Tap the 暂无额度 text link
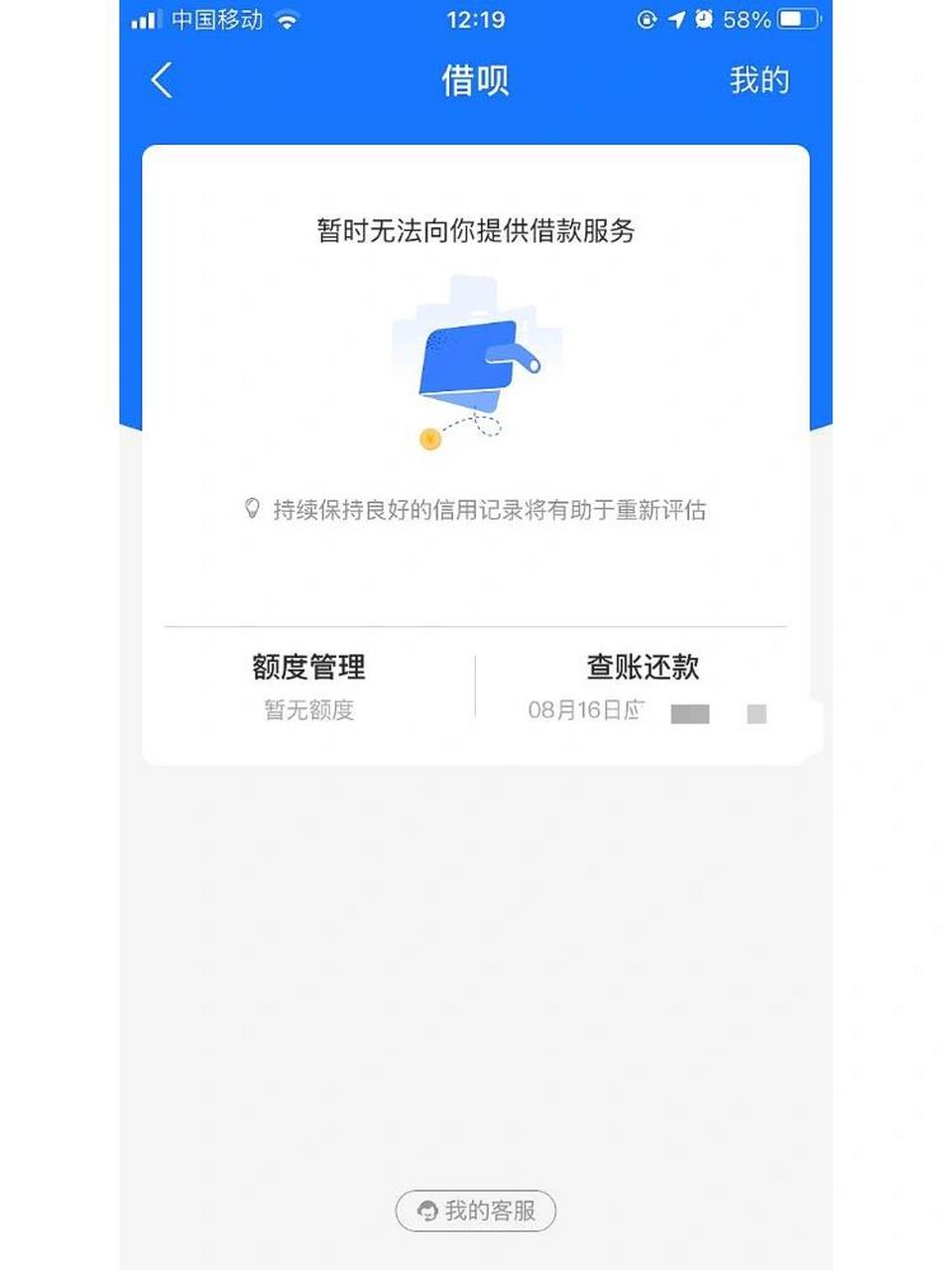The width and height of the screenshot is (952, 1270). (308, 710)
